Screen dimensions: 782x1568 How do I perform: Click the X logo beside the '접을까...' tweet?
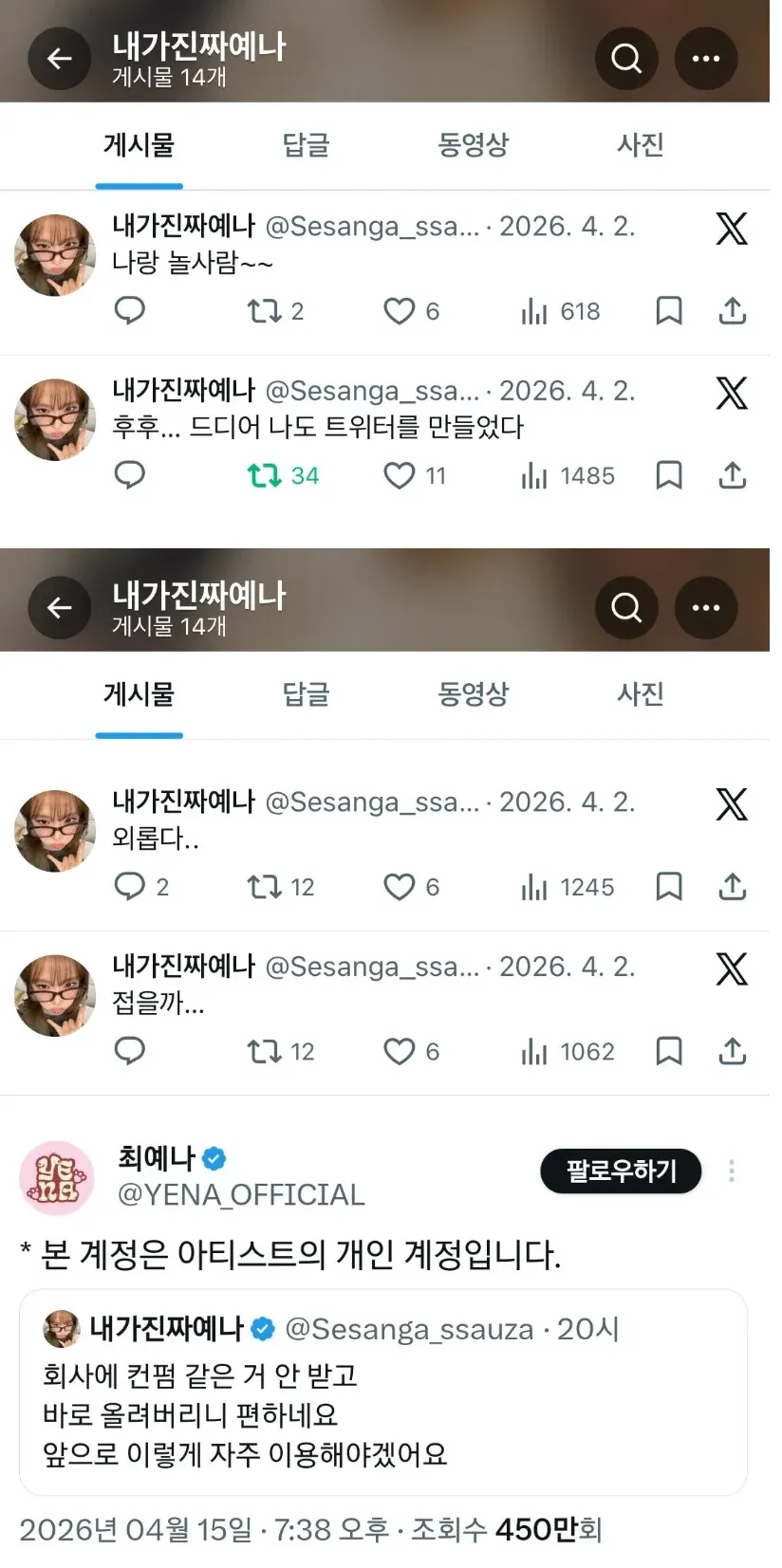coord(732,968)
